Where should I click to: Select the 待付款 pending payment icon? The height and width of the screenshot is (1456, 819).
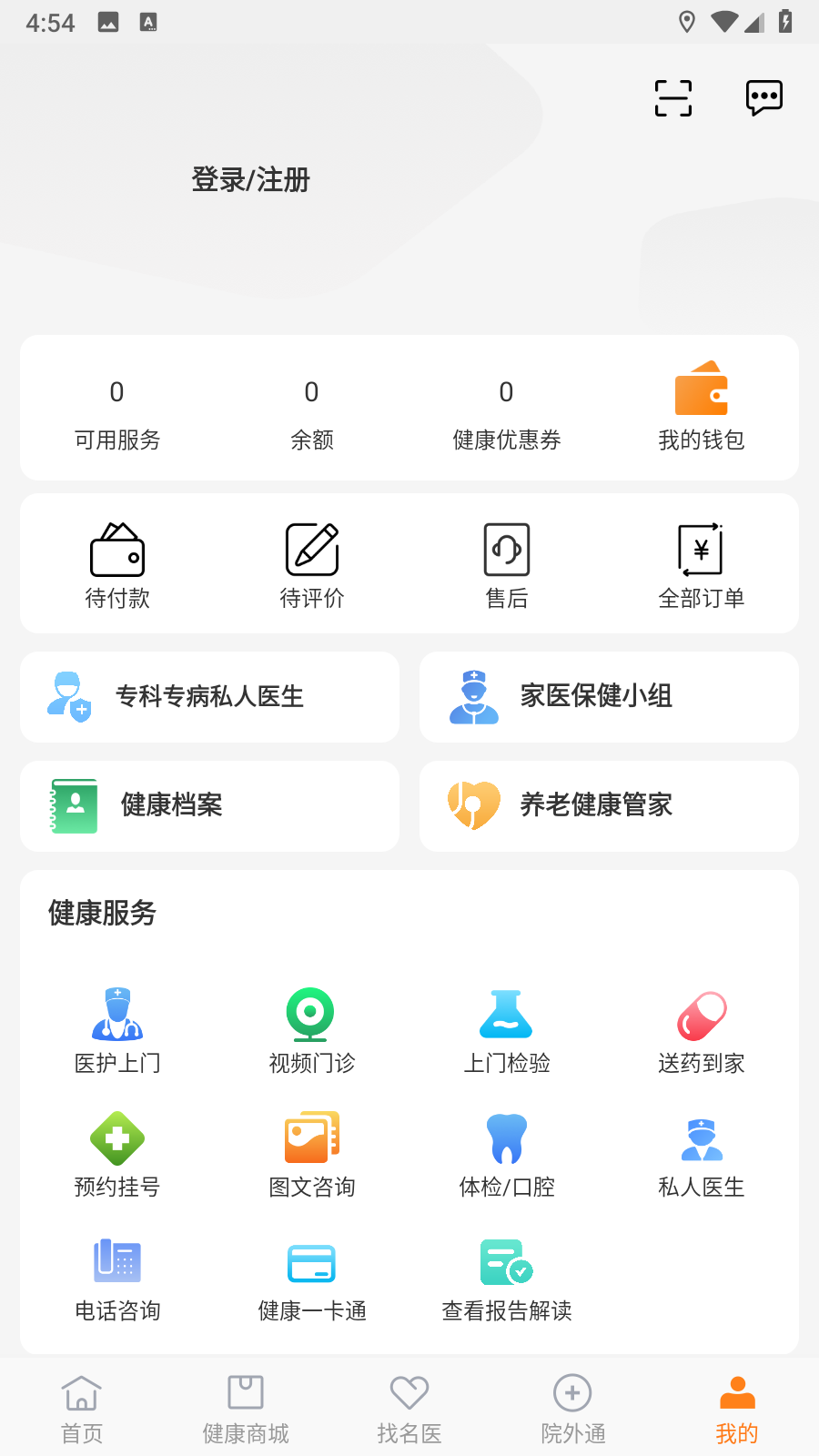click(x=116, y=562)
